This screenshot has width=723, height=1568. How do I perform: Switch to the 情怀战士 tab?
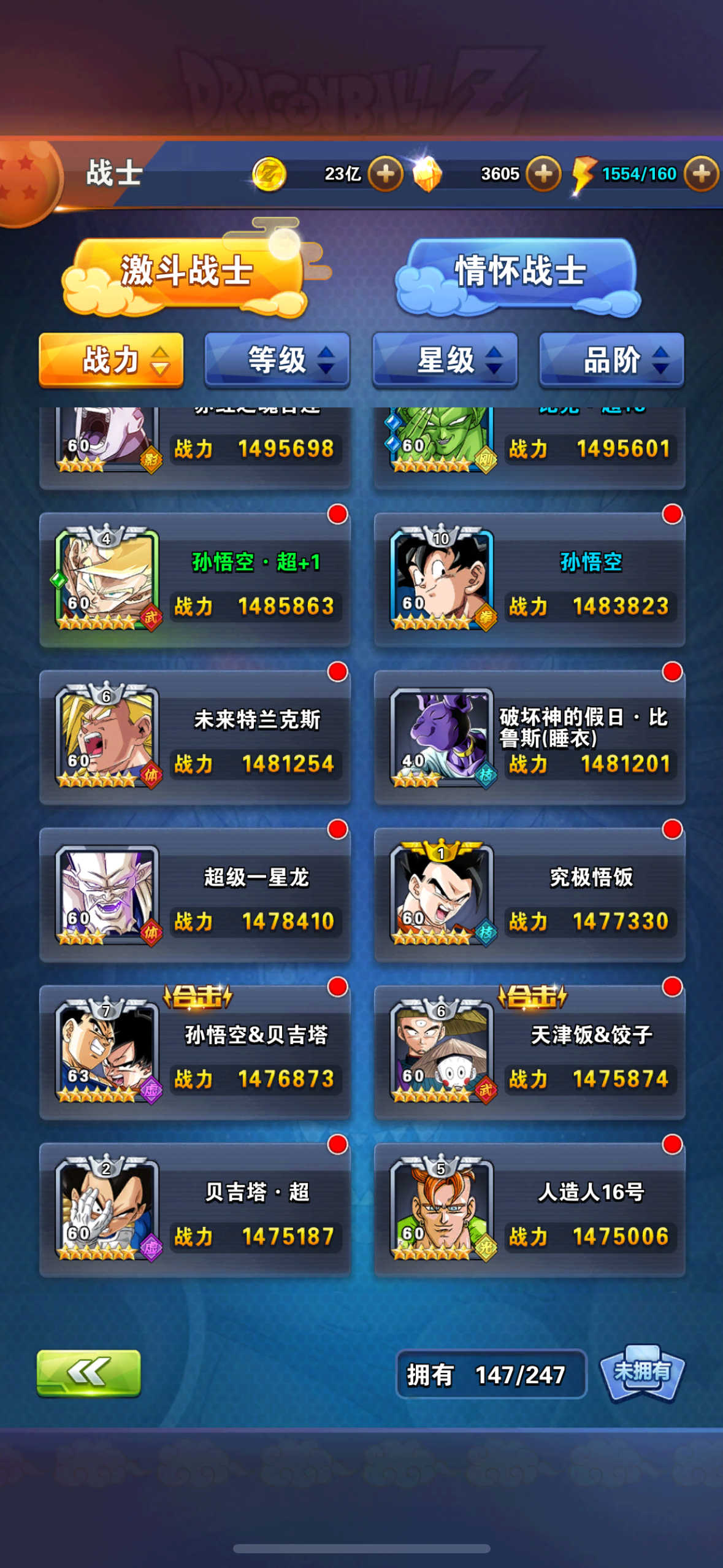519,271
